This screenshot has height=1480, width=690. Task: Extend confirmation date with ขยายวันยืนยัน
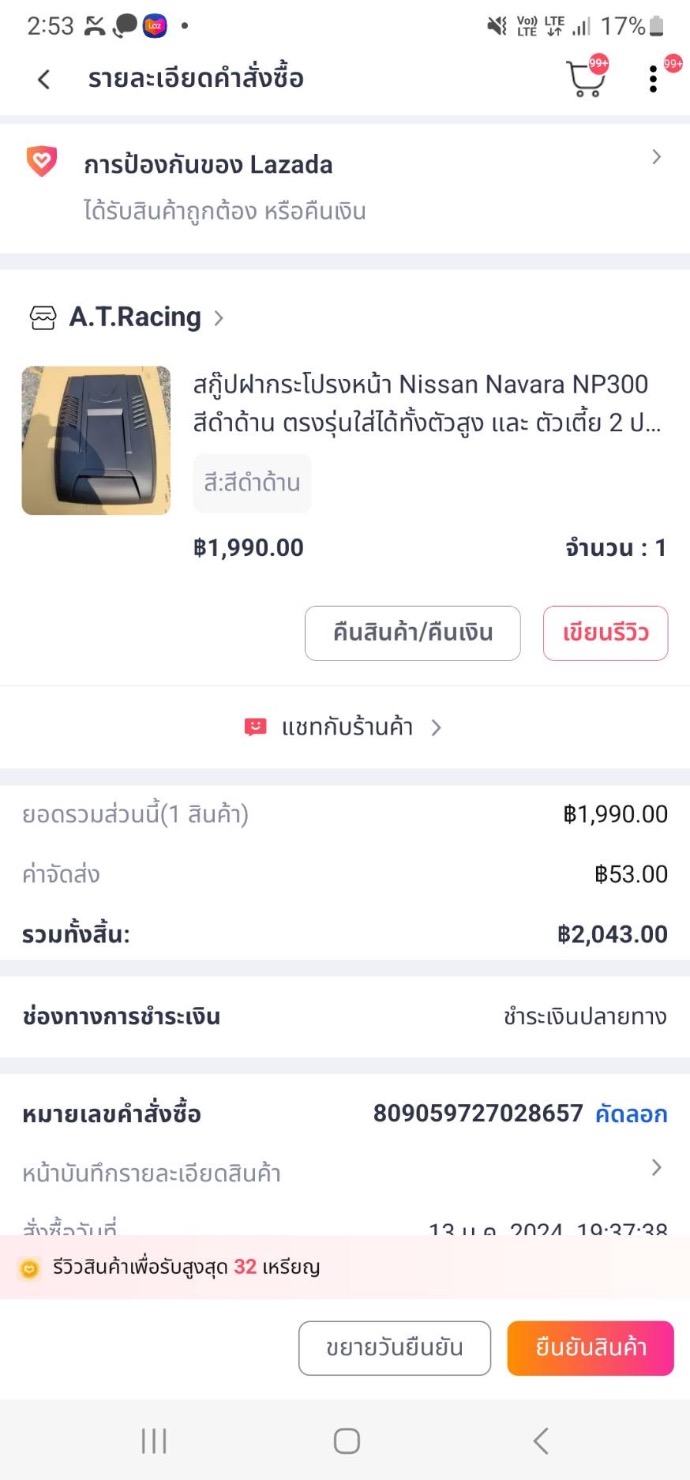click(x=394, y=1348)
